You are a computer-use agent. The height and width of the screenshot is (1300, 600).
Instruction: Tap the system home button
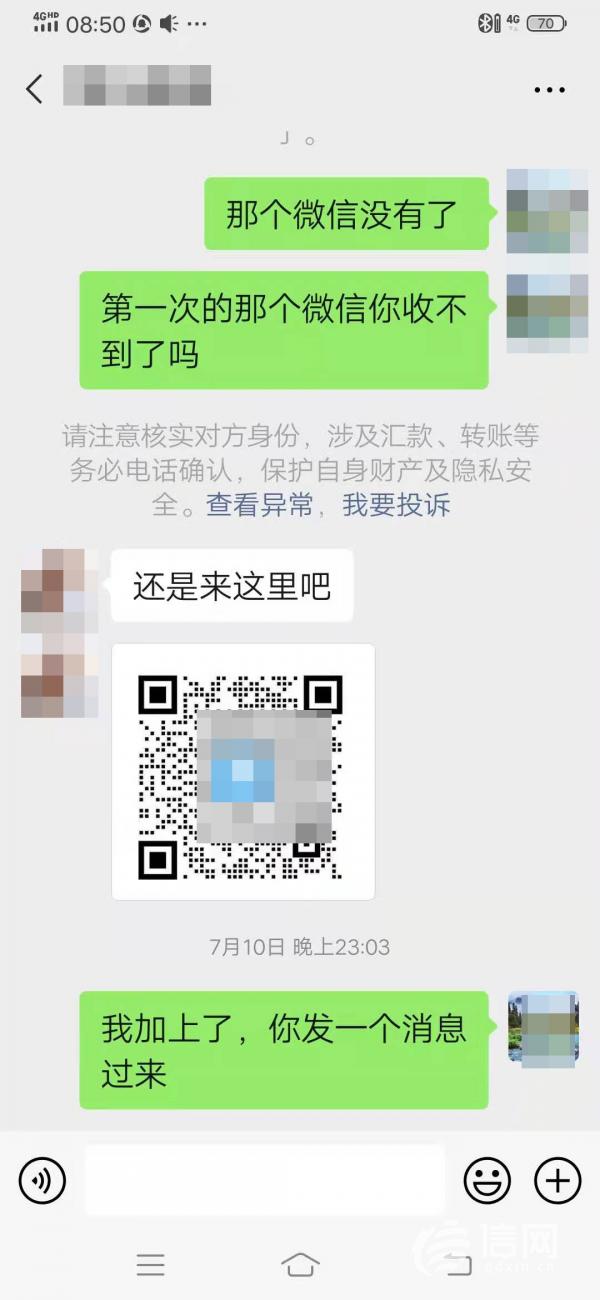click(x=300, y=1264)
